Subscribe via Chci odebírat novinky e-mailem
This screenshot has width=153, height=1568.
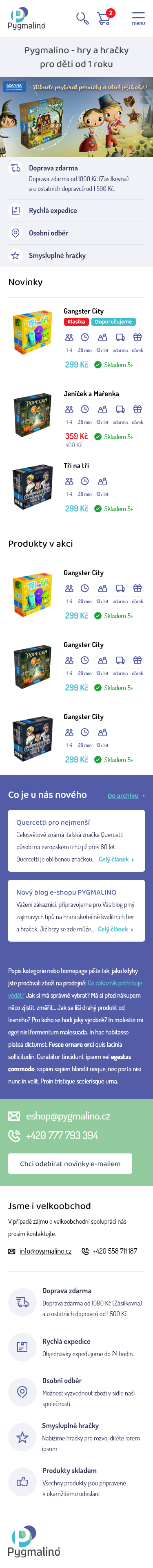coord(71,1163)
